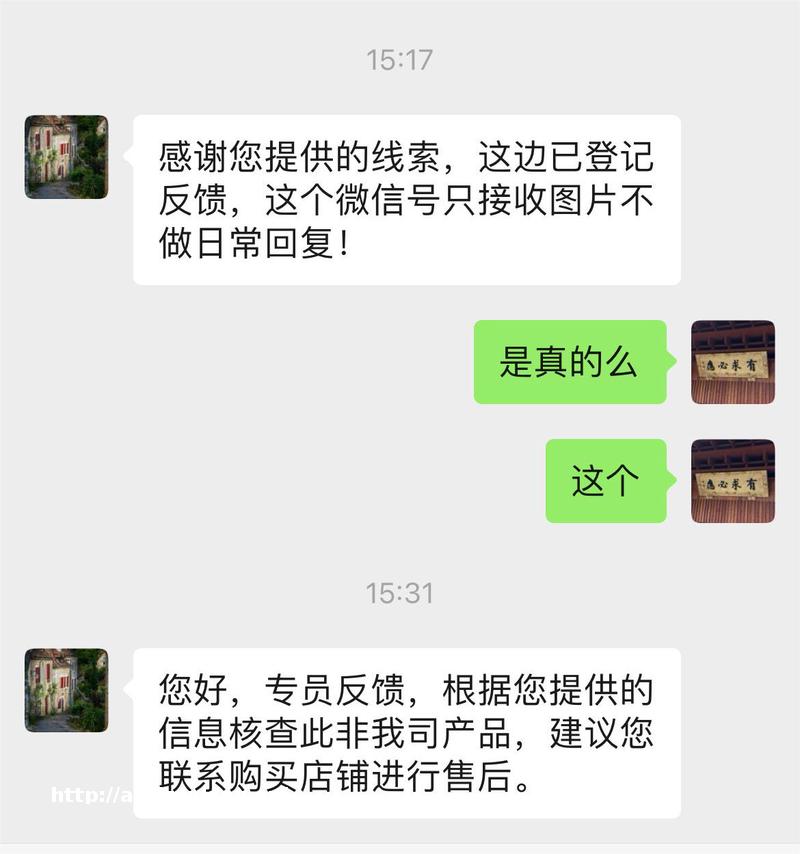
Task: Open the http:// watermark link at bottom left
Action: [x=88, y=796]
